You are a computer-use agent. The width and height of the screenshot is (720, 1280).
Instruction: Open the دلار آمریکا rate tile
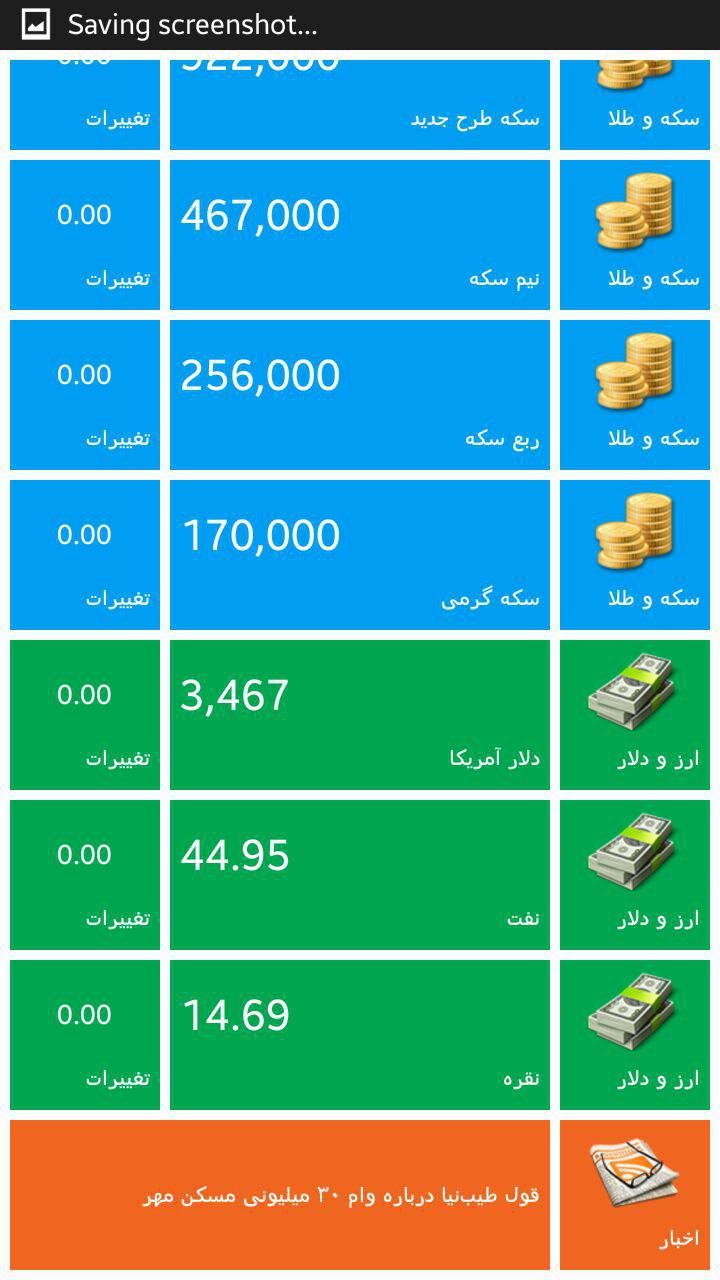click(x=360, y=715)
